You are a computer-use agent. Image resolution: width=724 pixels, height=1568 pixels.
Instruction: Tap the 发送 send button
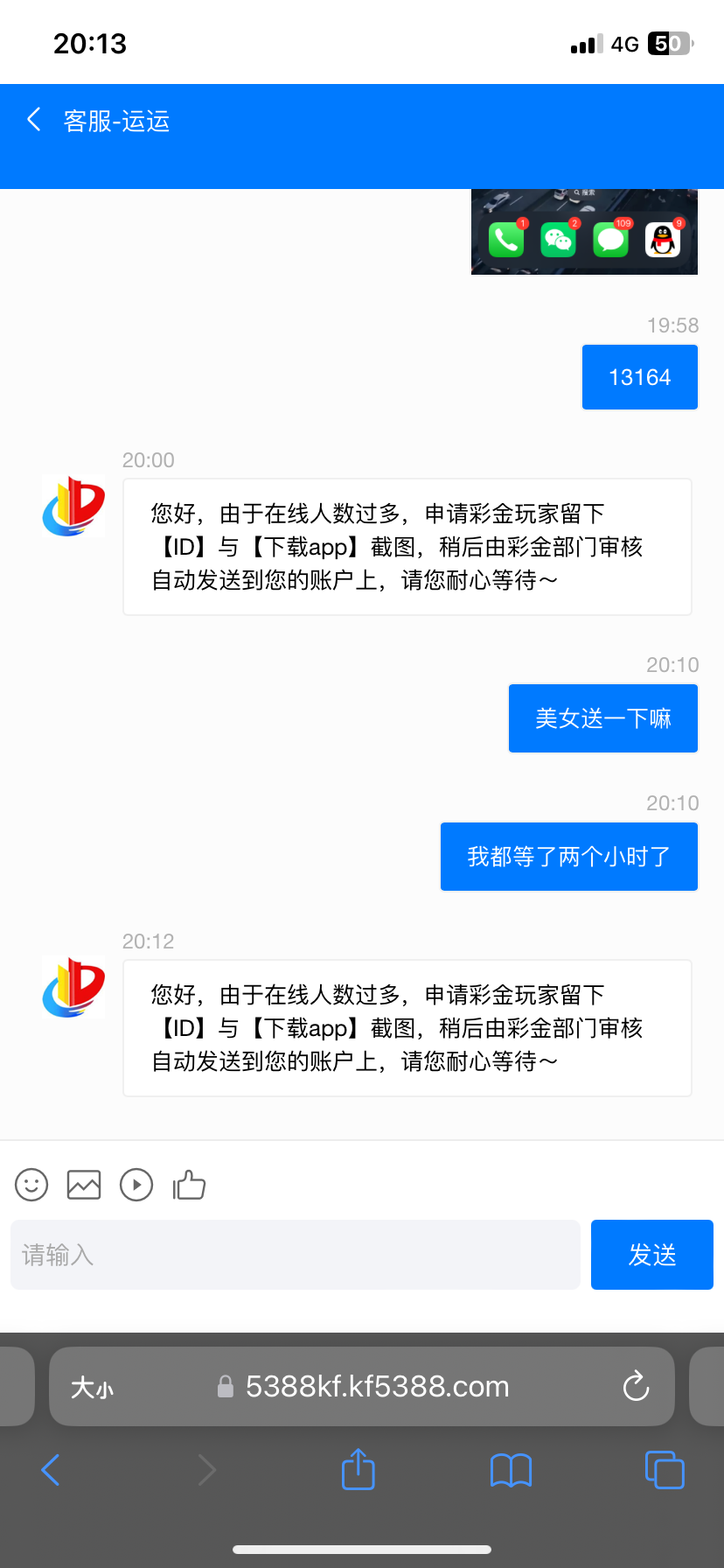(x=651, y=1255)
